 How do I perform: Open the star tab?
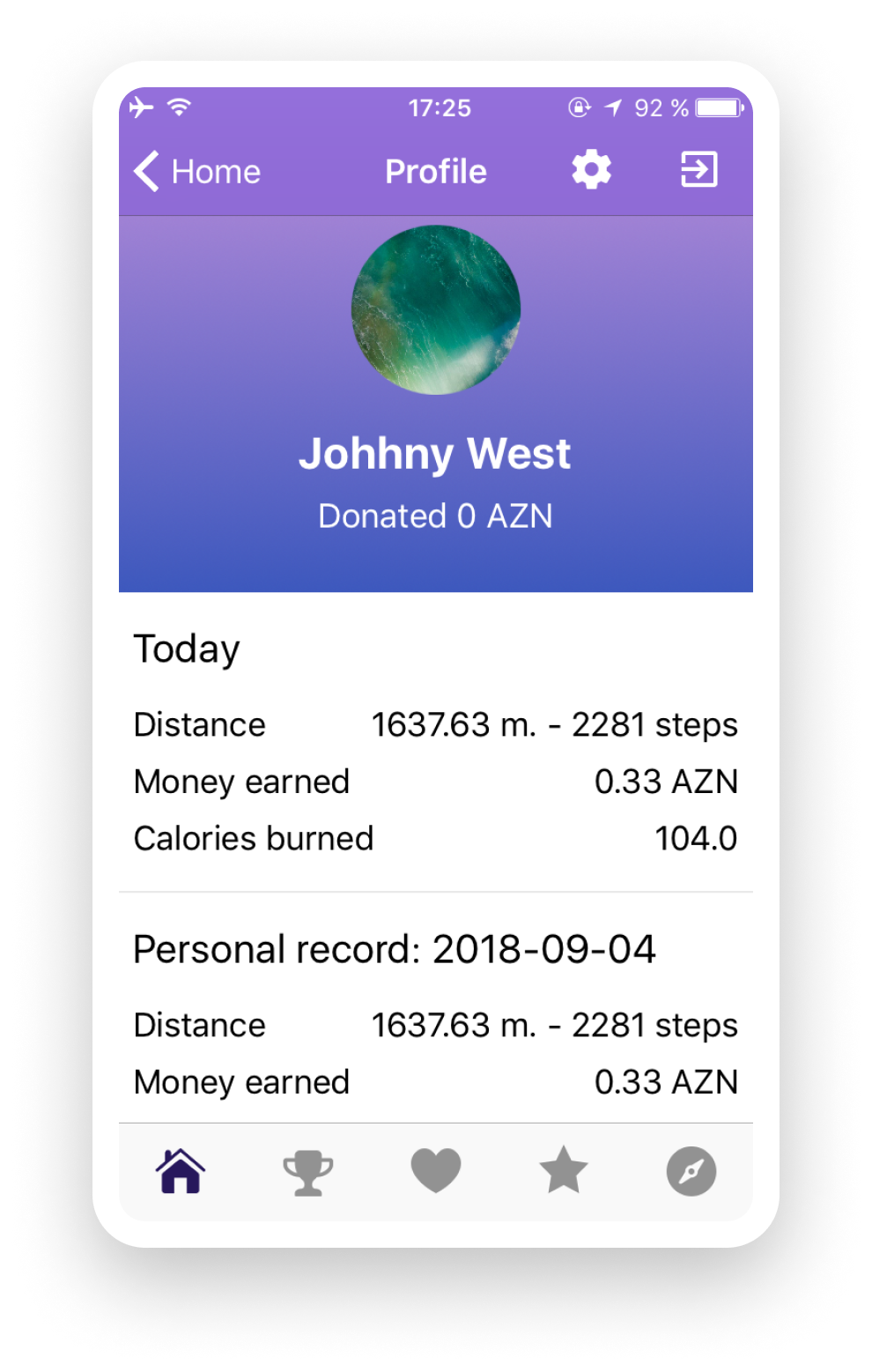[x=564, y=1171]
